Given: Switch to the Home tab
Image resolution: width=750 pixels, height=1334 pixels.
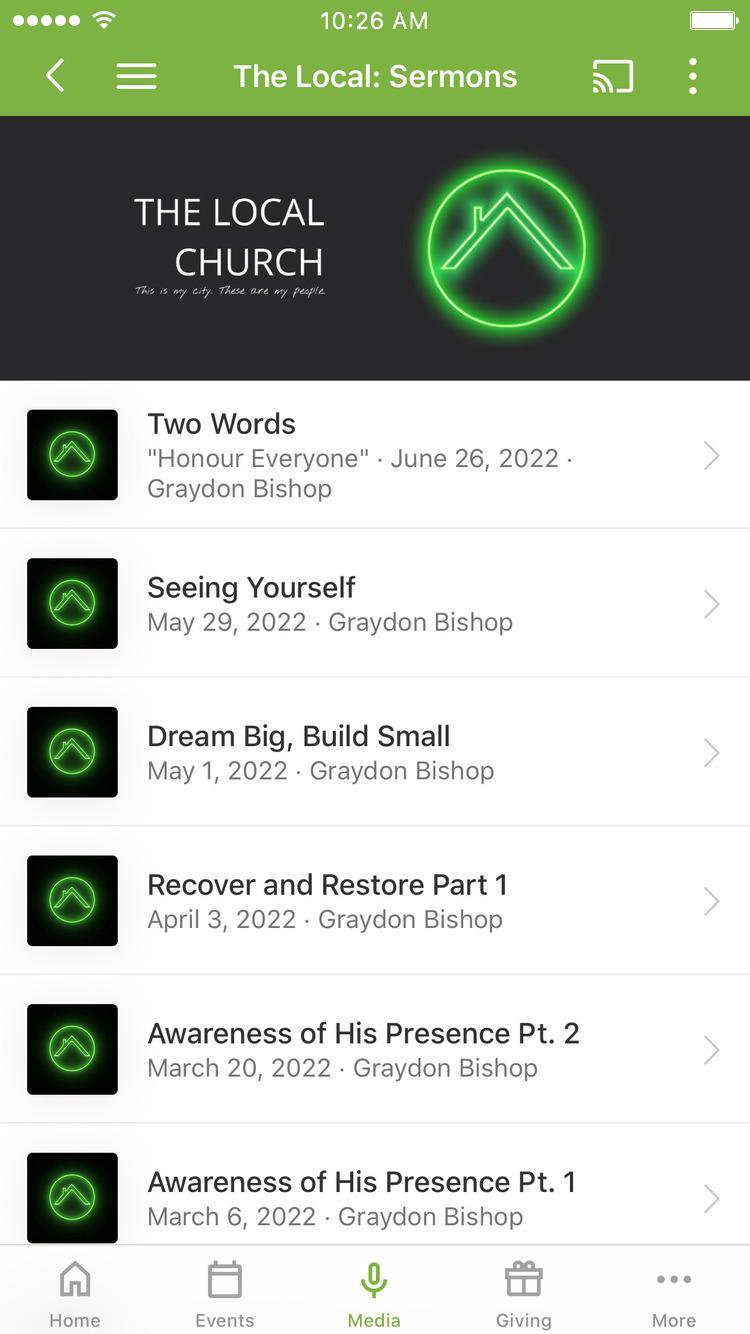Looking at the screenshot, I should (75, 1292).
